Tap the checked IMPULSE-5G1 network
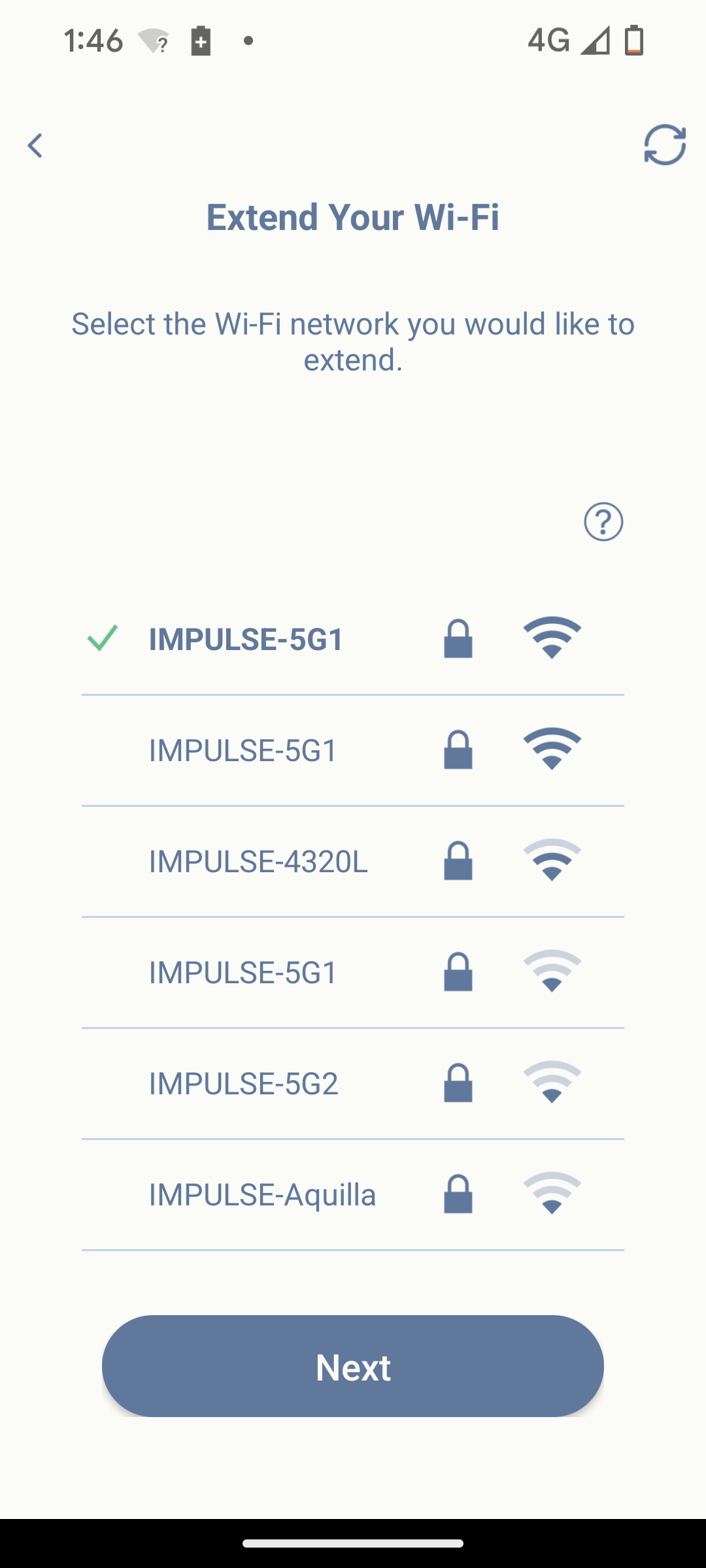 (353, 639)
